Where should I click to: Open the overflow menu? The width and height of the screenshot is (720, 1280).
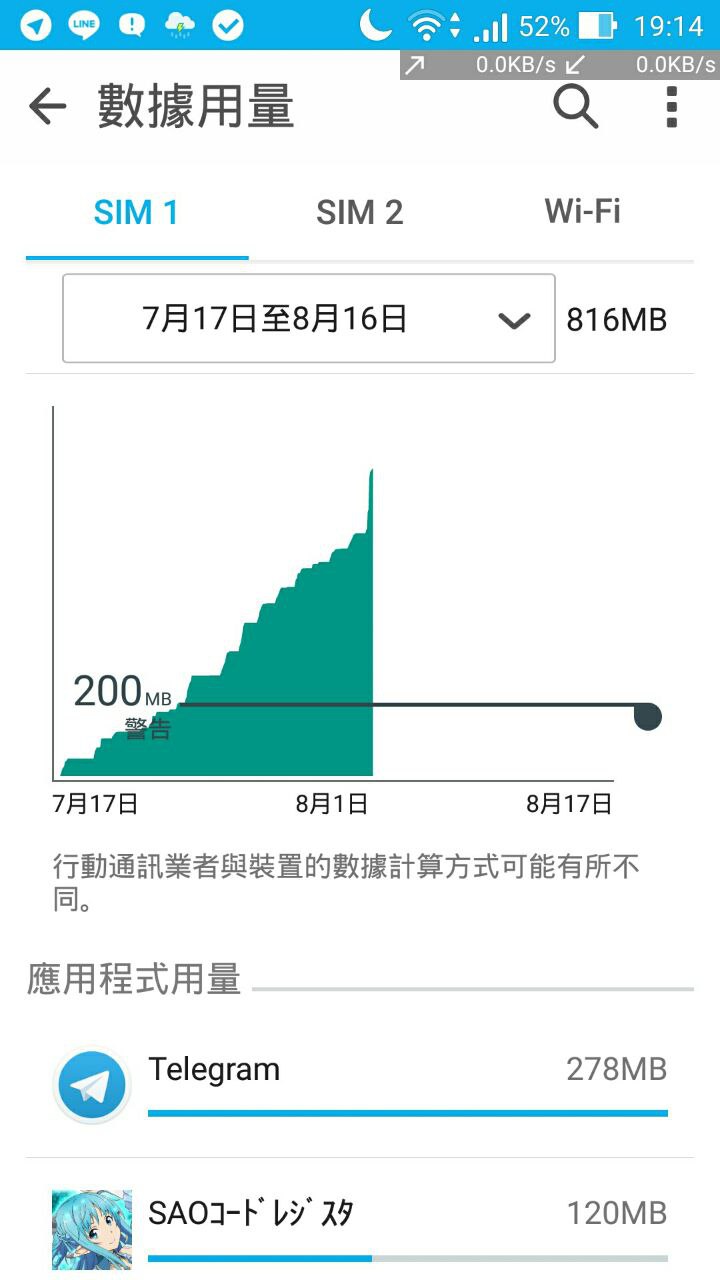point(672,106)
